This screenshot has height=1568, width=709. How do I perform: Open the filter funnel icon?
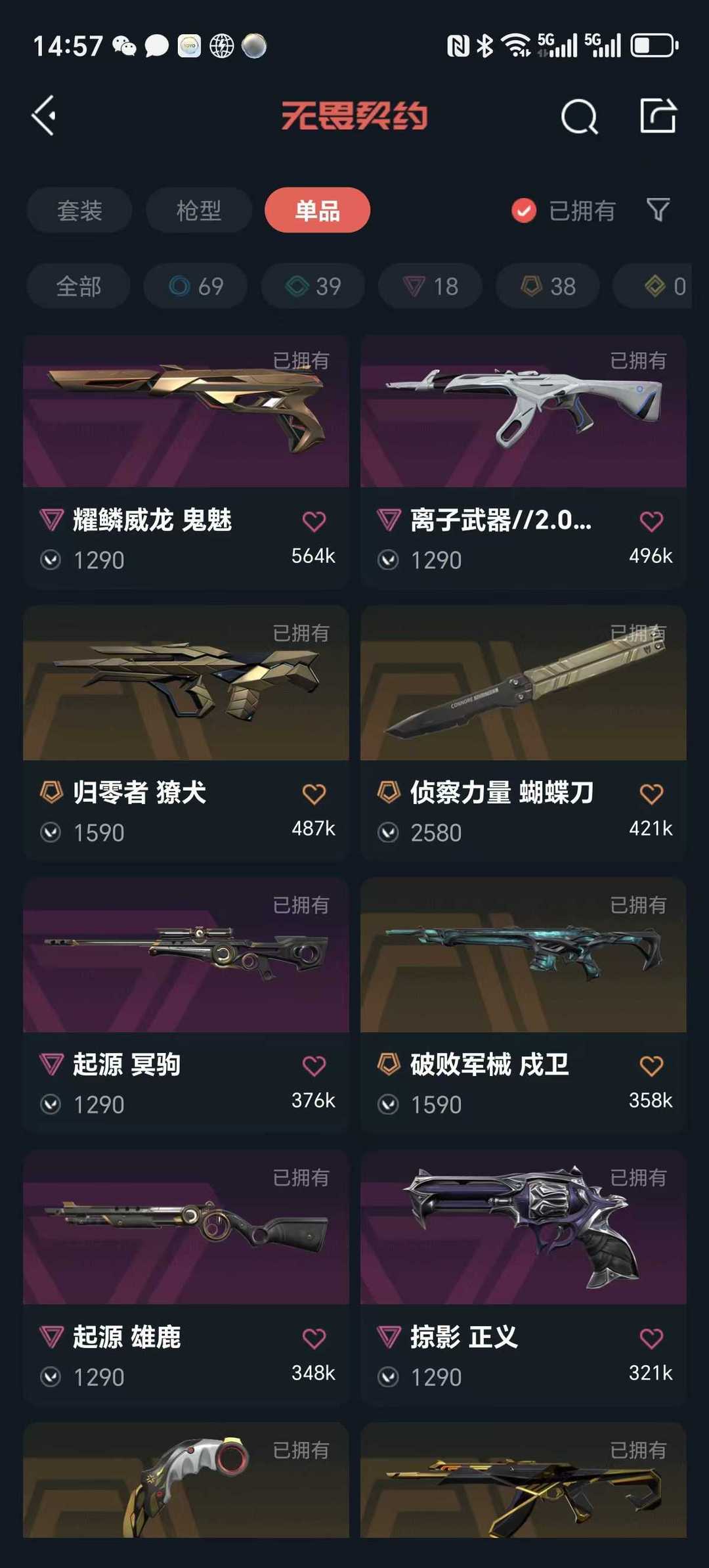(x=658, y=210)
